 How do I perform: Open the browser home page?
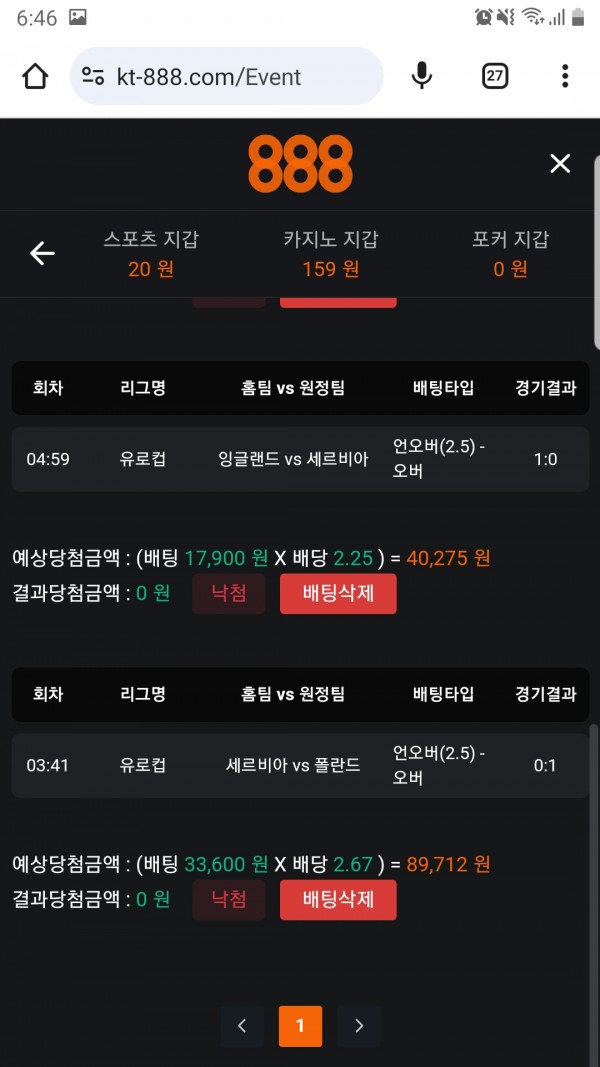(x=35, y=76)
